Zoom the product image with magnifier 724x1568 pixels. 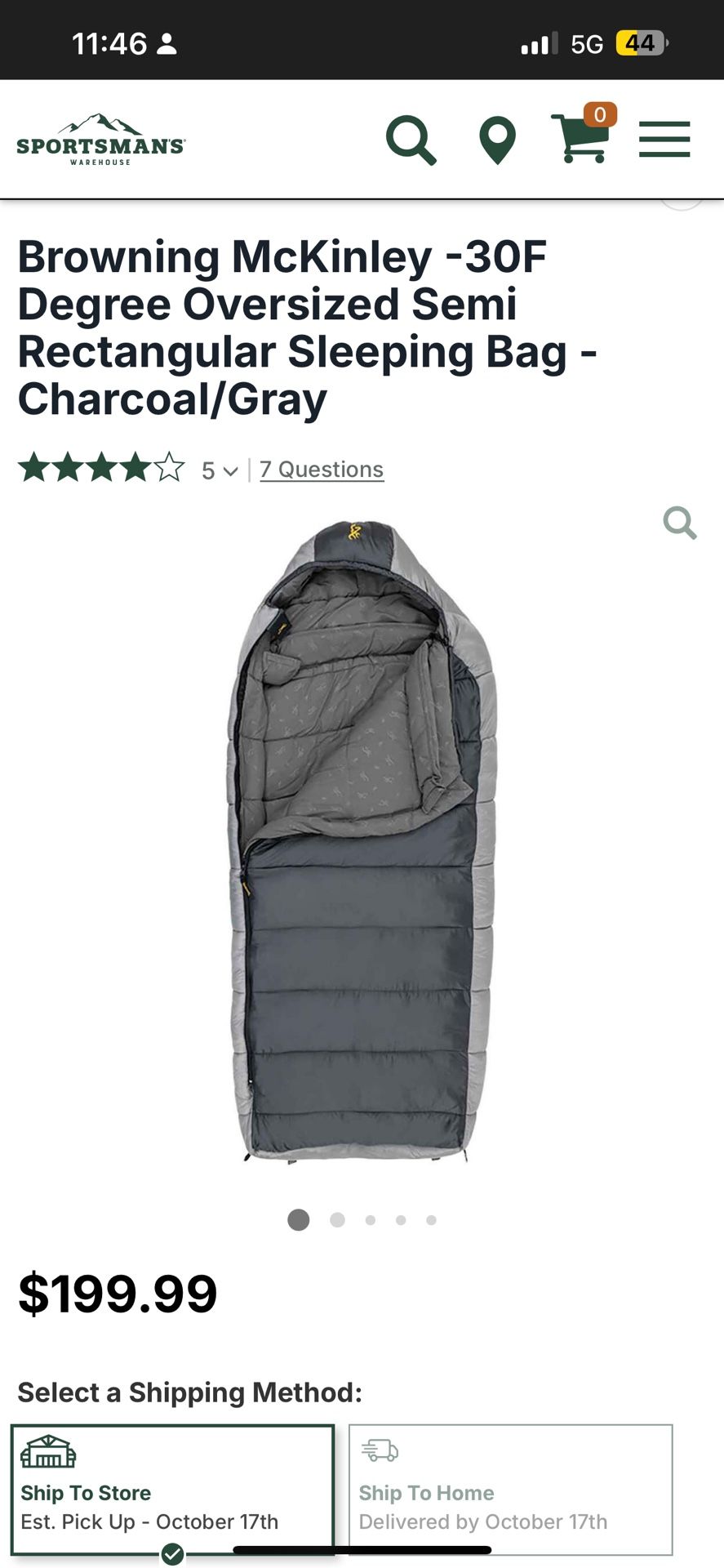pyautogui.click(x=679, y=523)
